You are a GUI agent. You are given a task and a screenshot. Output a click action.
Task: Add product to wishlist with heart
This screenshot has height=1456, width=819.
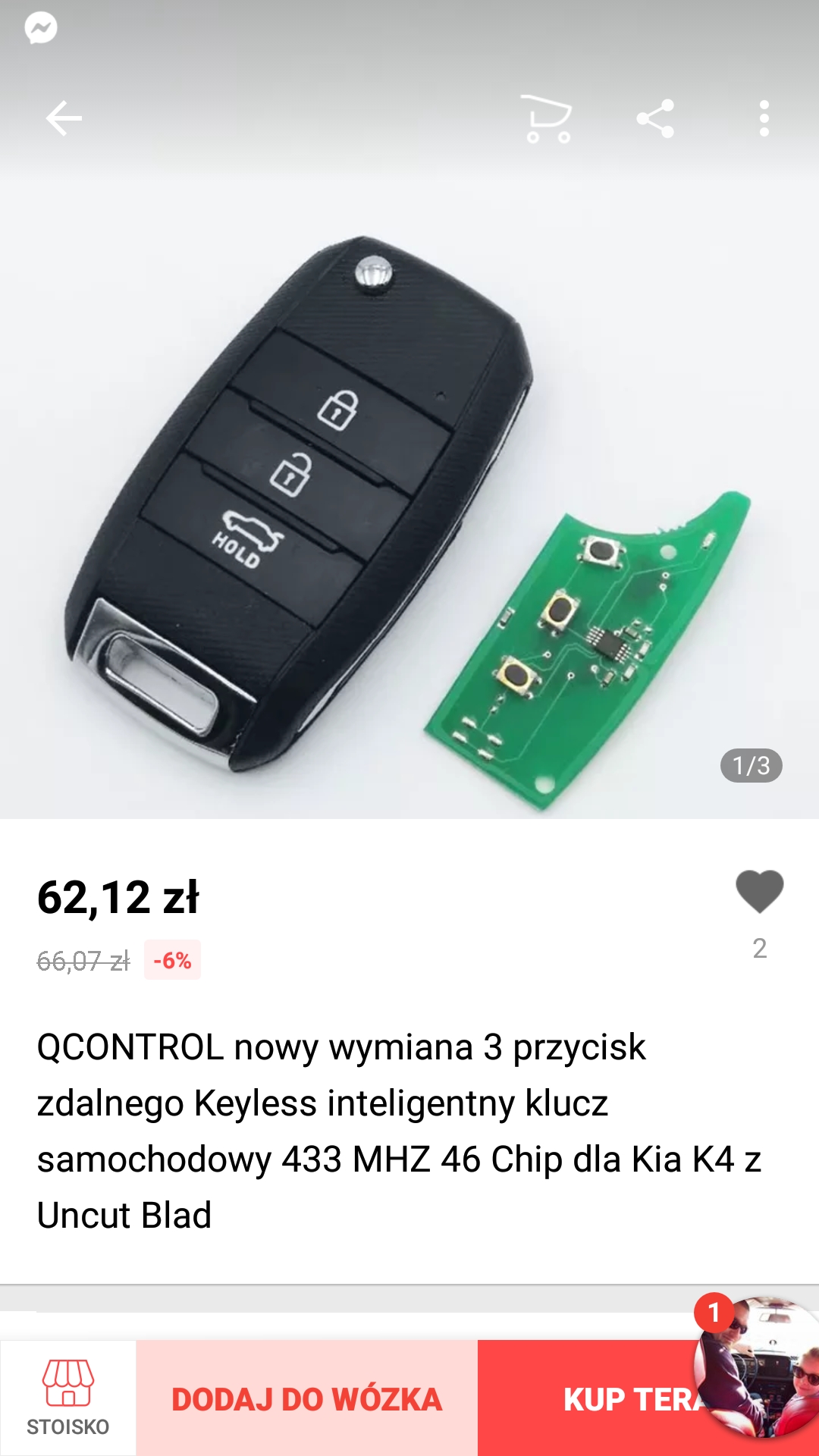pyautogui.click(x=759, y=892)
